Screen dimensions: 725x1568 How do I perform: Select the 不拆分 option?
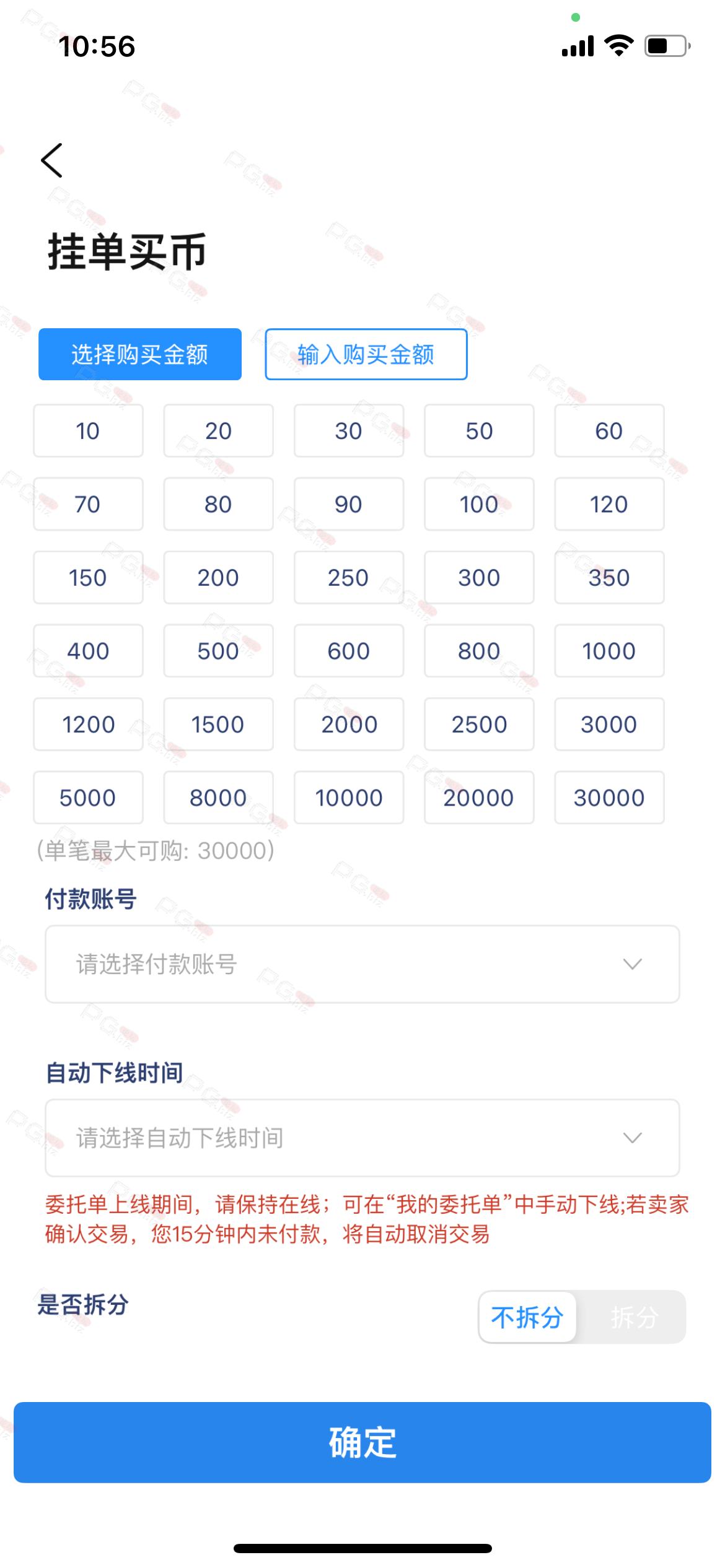tap(527, 1317)
